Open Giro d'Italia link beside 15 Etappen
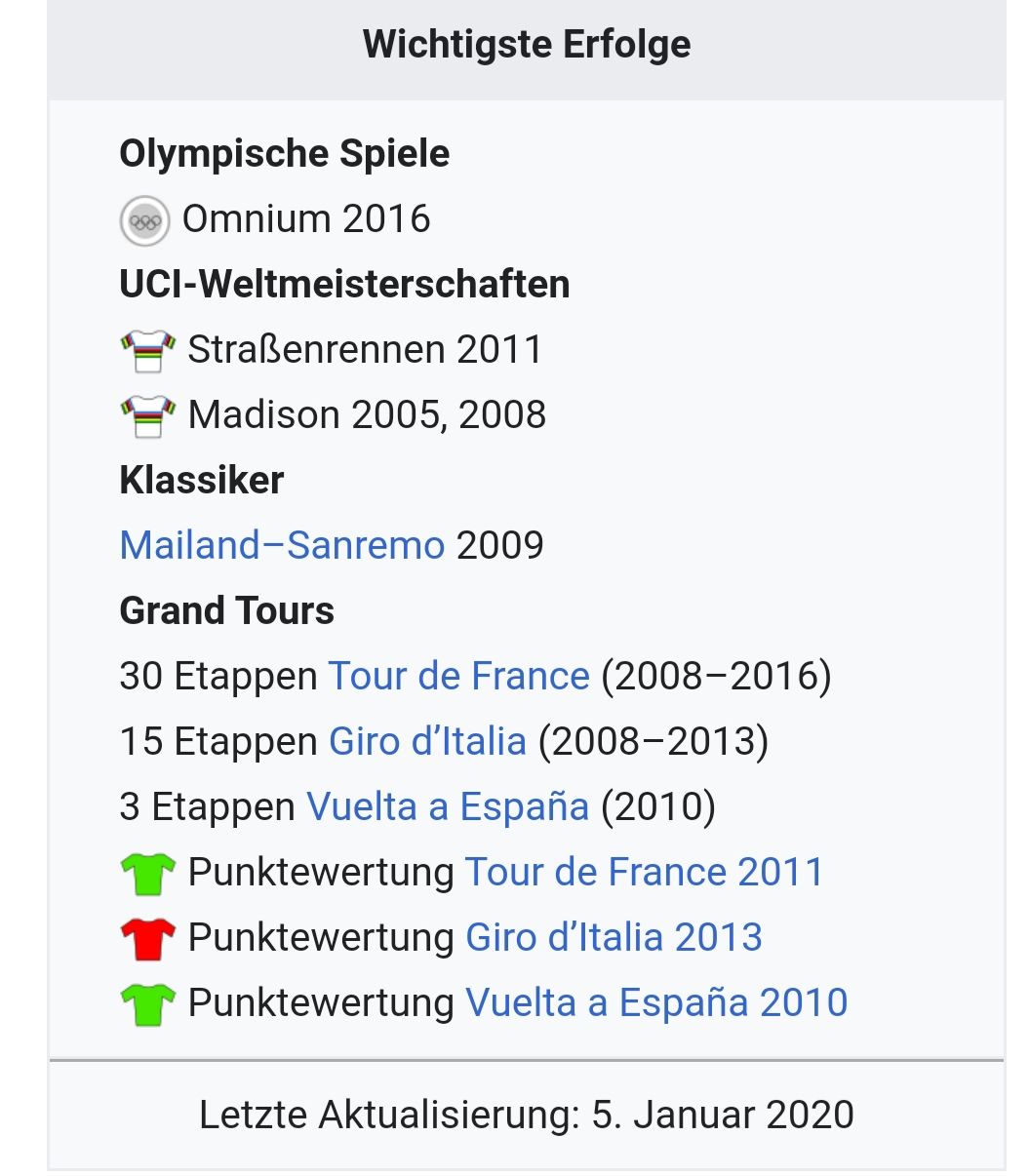The height and width of the screenshot is (1176, 1030). click(427, 741)
